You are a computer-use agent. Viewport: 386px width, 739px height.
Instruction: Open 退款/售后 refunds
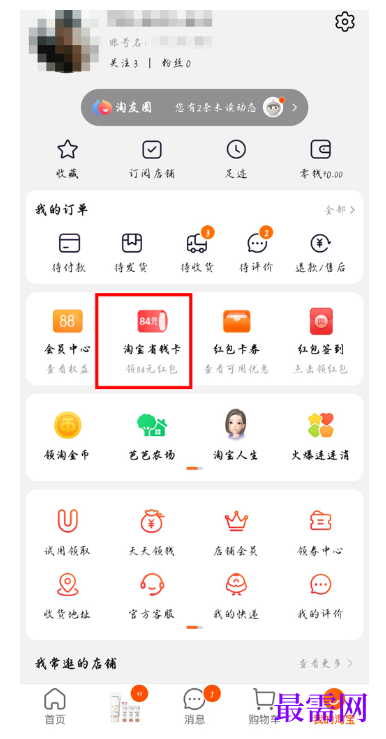coord(320,253)
